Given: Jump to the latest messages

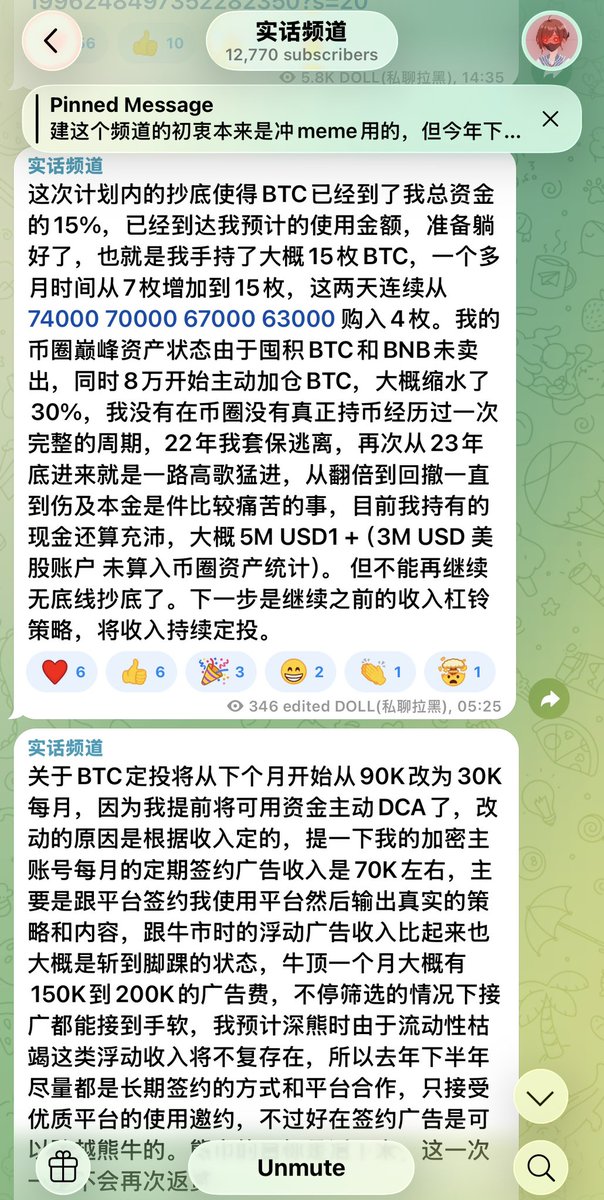Looking at the screenshot, I should (540, 1100).
